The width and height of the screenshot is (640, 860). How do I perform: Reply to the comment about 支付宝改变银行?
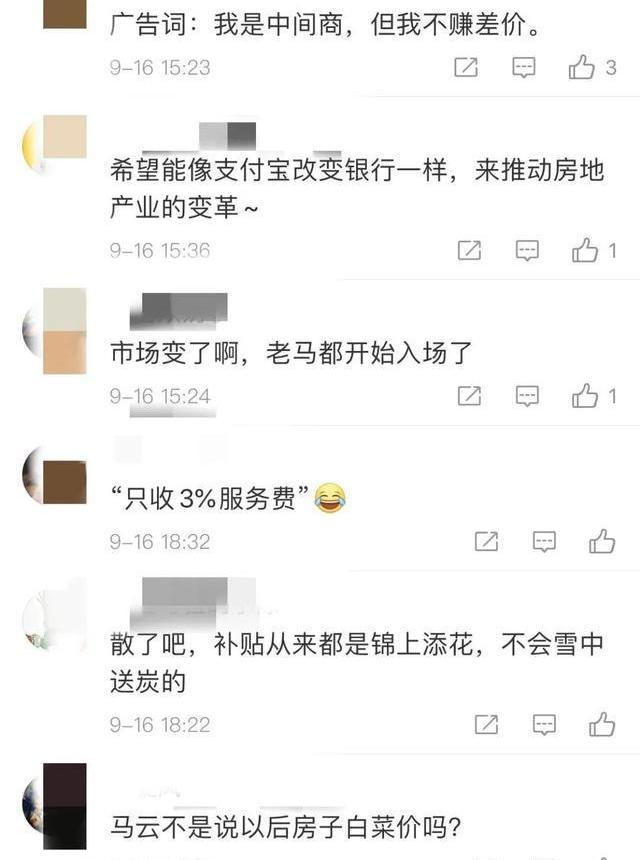click(527, 251)
